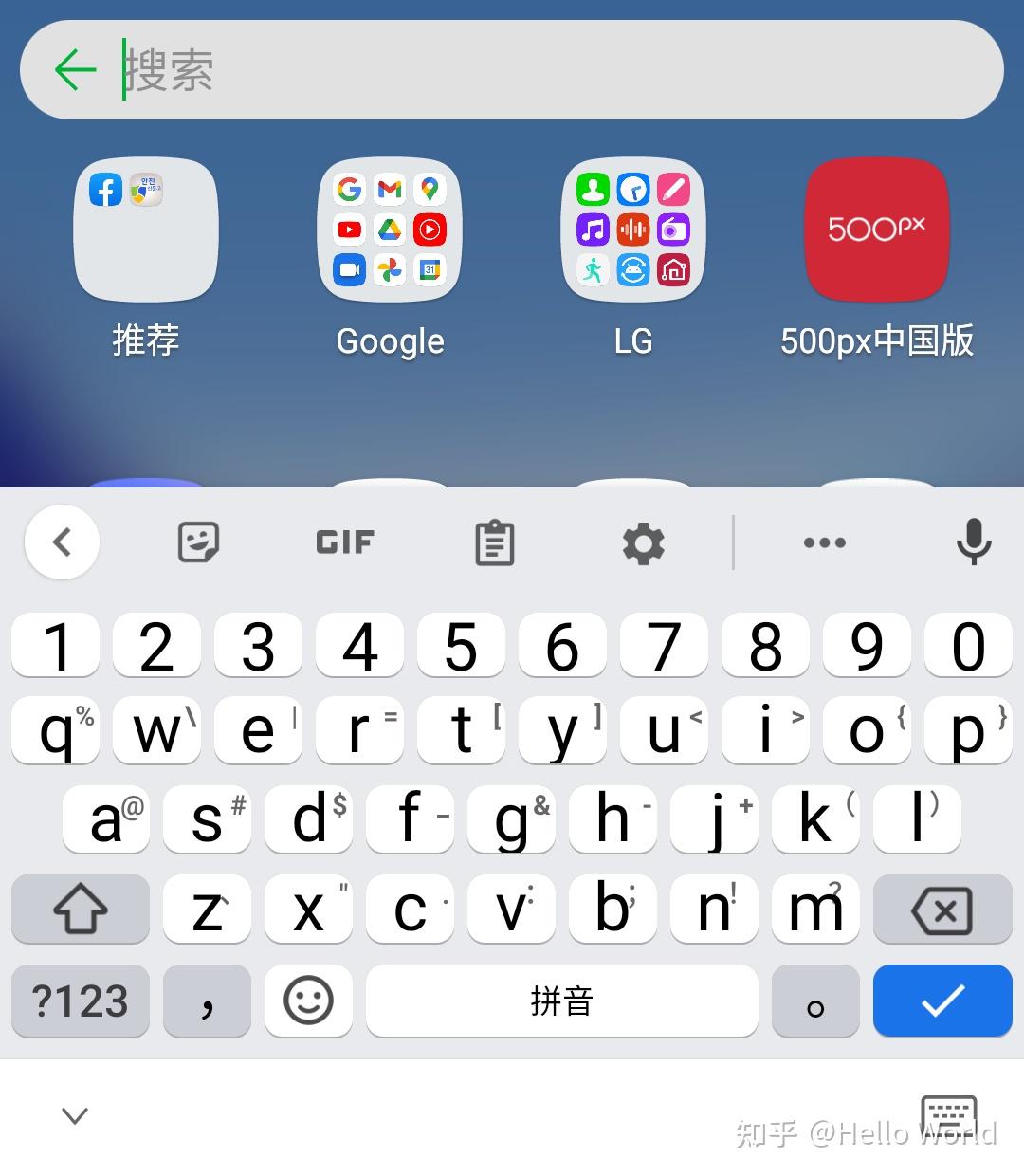Open the keyboard sticker panel

click(199, 542)
